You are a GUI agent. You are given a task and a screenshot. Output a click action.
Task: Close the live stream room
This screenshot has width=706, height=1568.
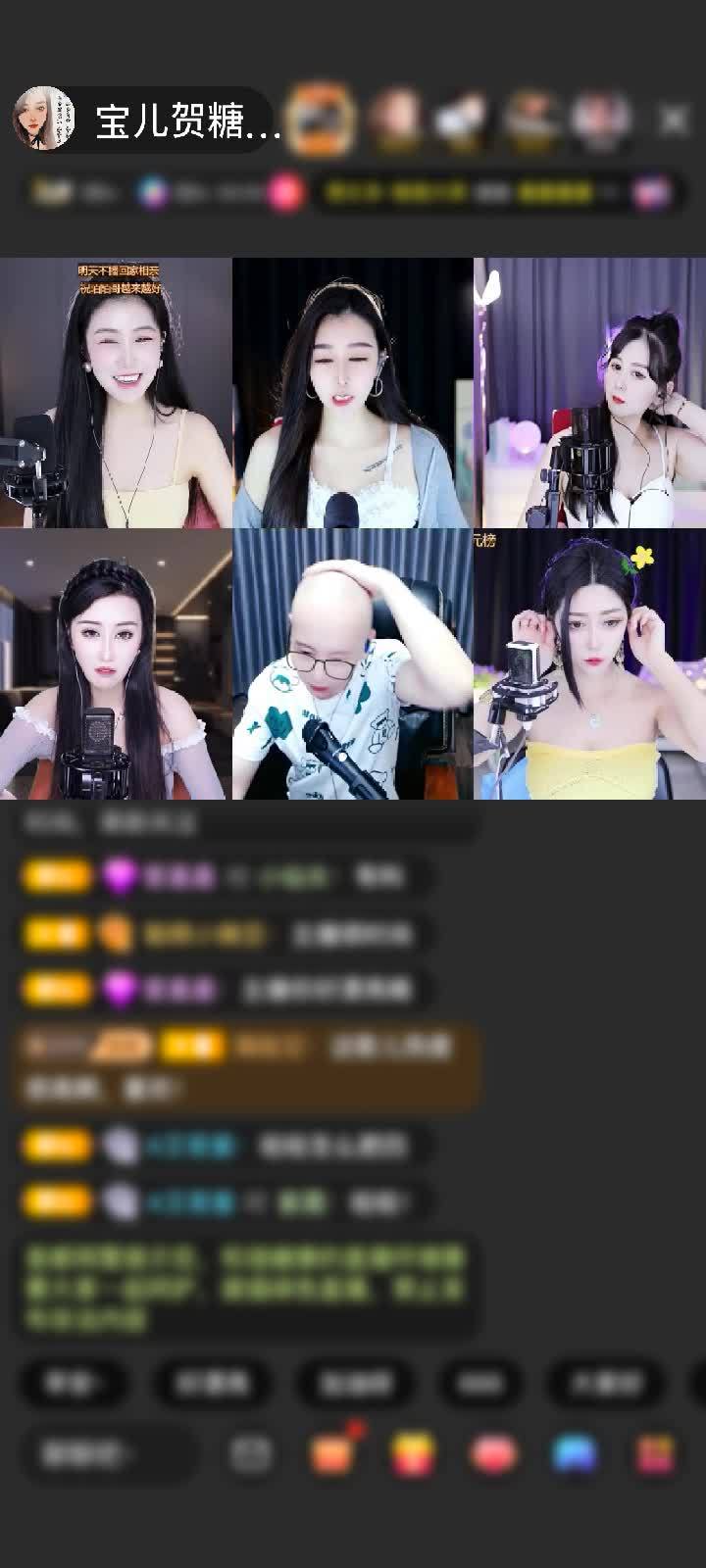tap(674, 120)
